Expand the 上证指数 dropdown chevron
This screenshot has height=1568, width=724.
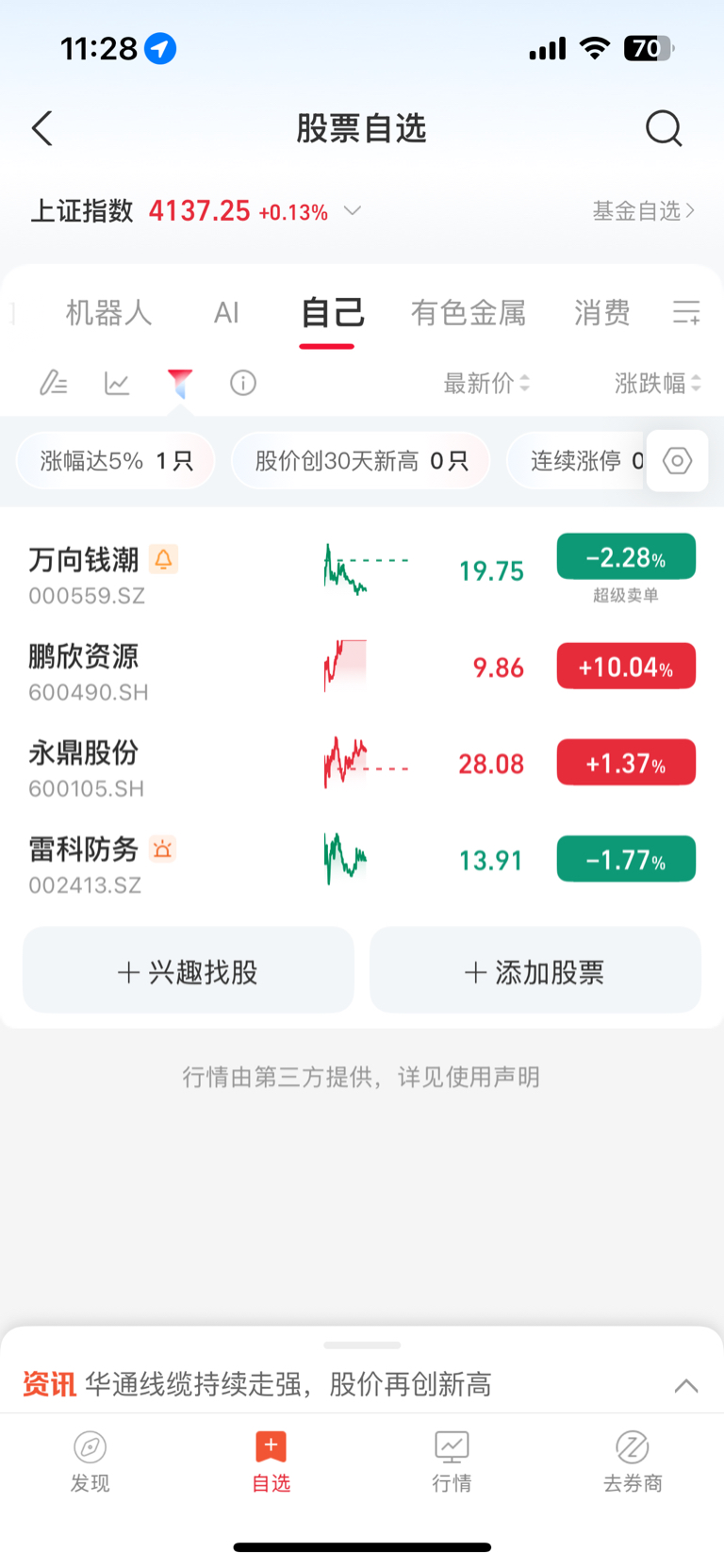[x=352, y=210]
